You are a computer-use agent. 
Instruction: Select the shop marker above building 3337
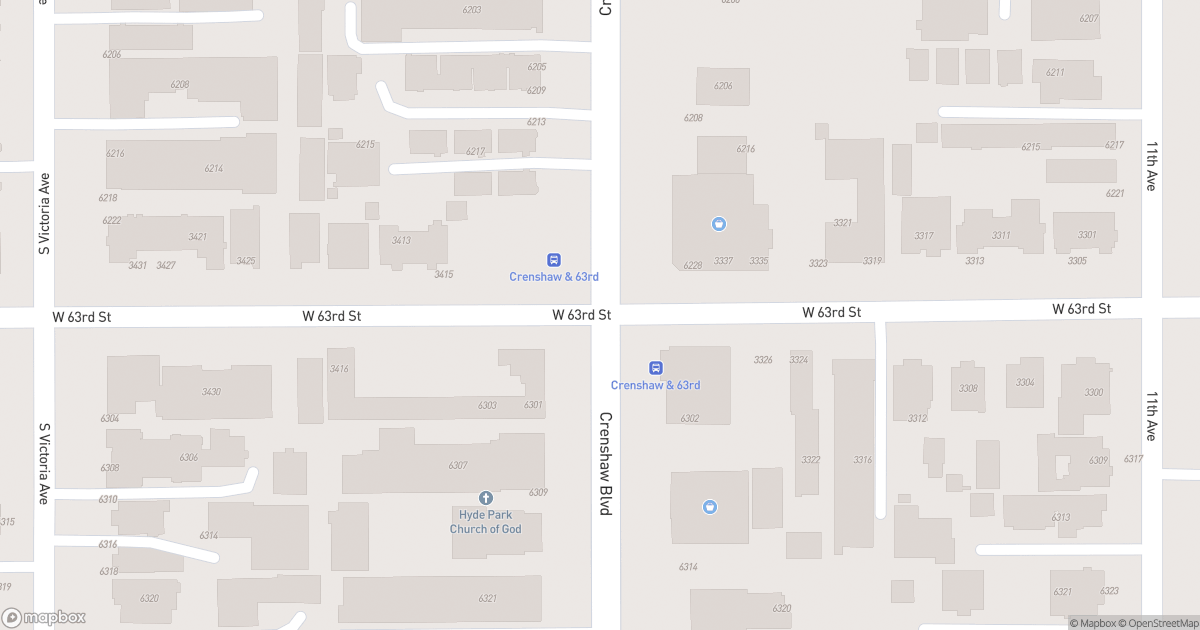click(718, 224)
